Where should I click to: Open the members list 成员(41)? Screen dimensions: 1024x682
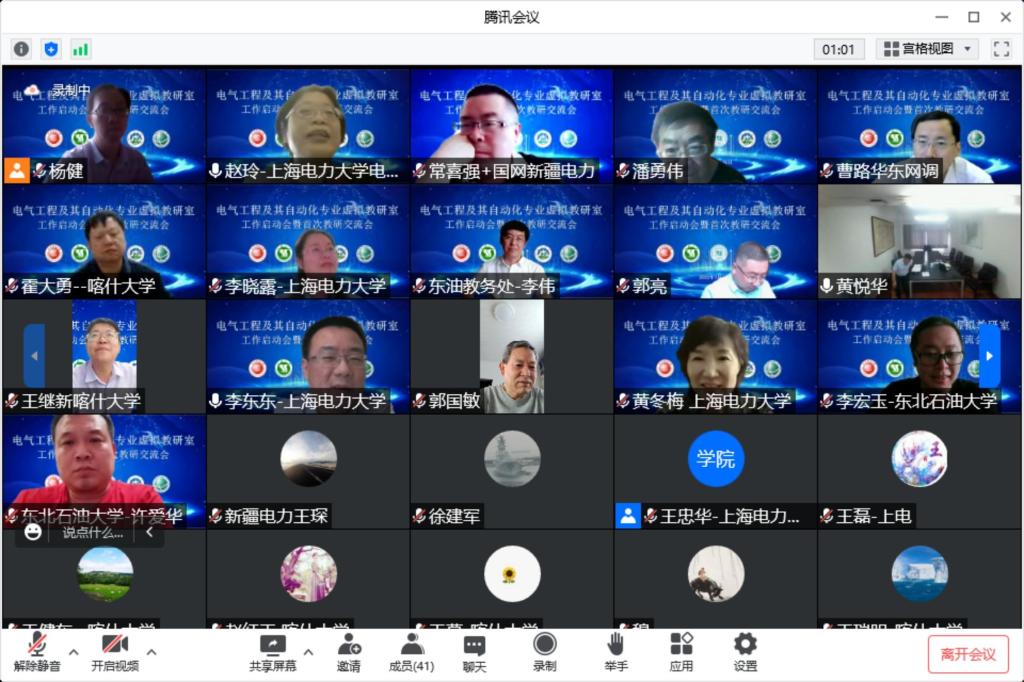click(x=411, y=652)
